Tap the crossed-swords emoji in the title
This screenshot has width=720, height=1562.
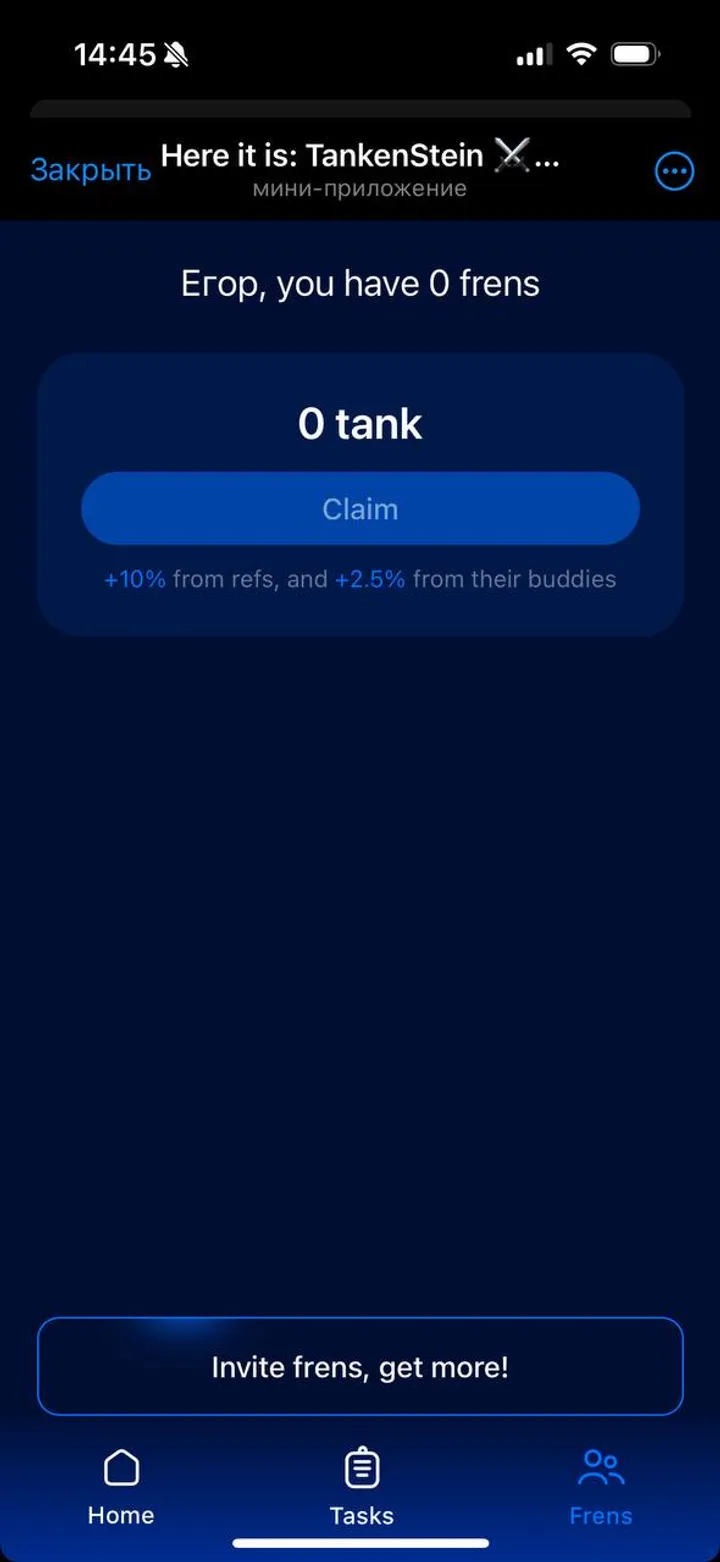[513, 155]
